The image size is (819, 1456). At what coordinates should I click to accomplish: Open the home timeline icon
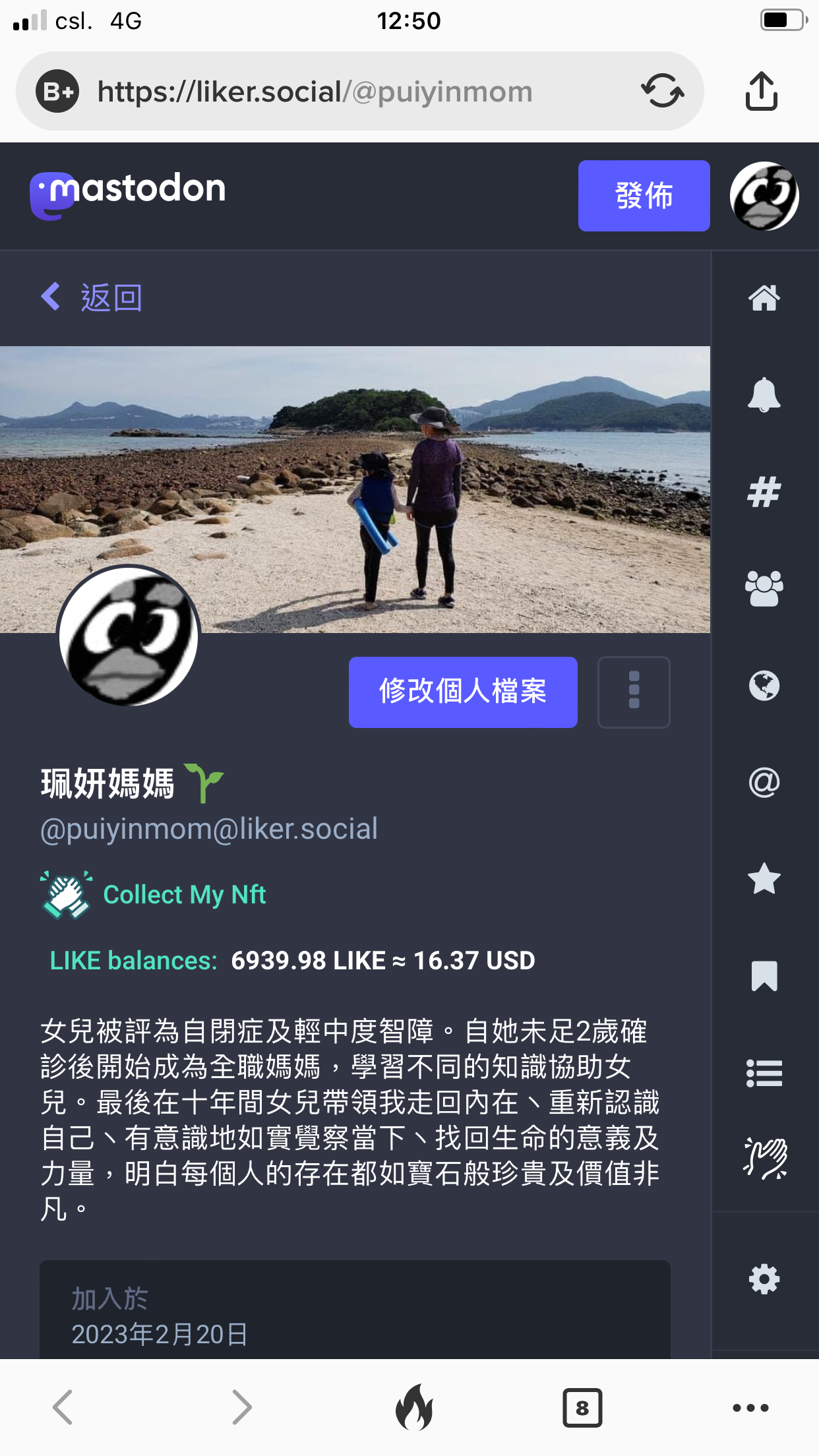coord(764,298)
